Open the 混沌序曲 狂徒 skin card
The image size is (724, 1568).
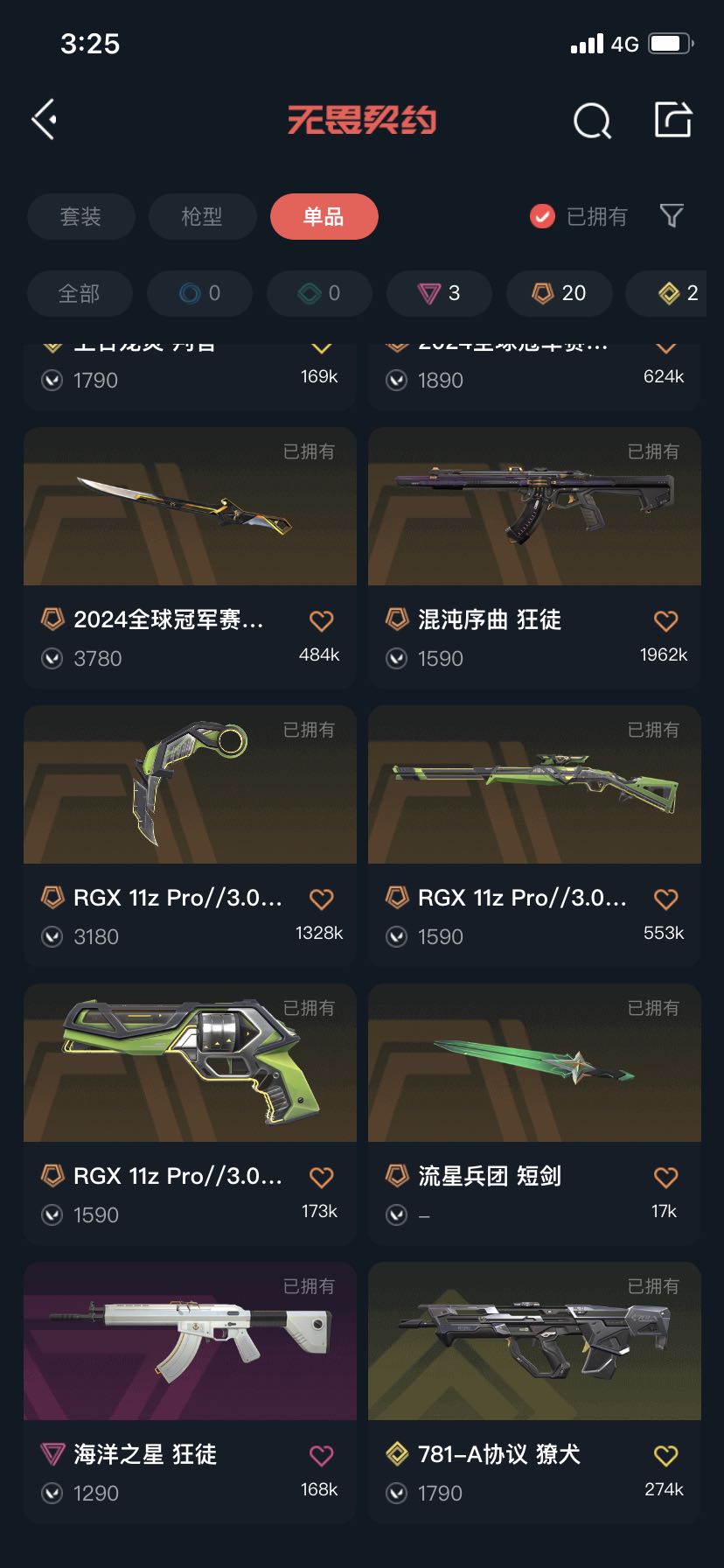[534, 557]
